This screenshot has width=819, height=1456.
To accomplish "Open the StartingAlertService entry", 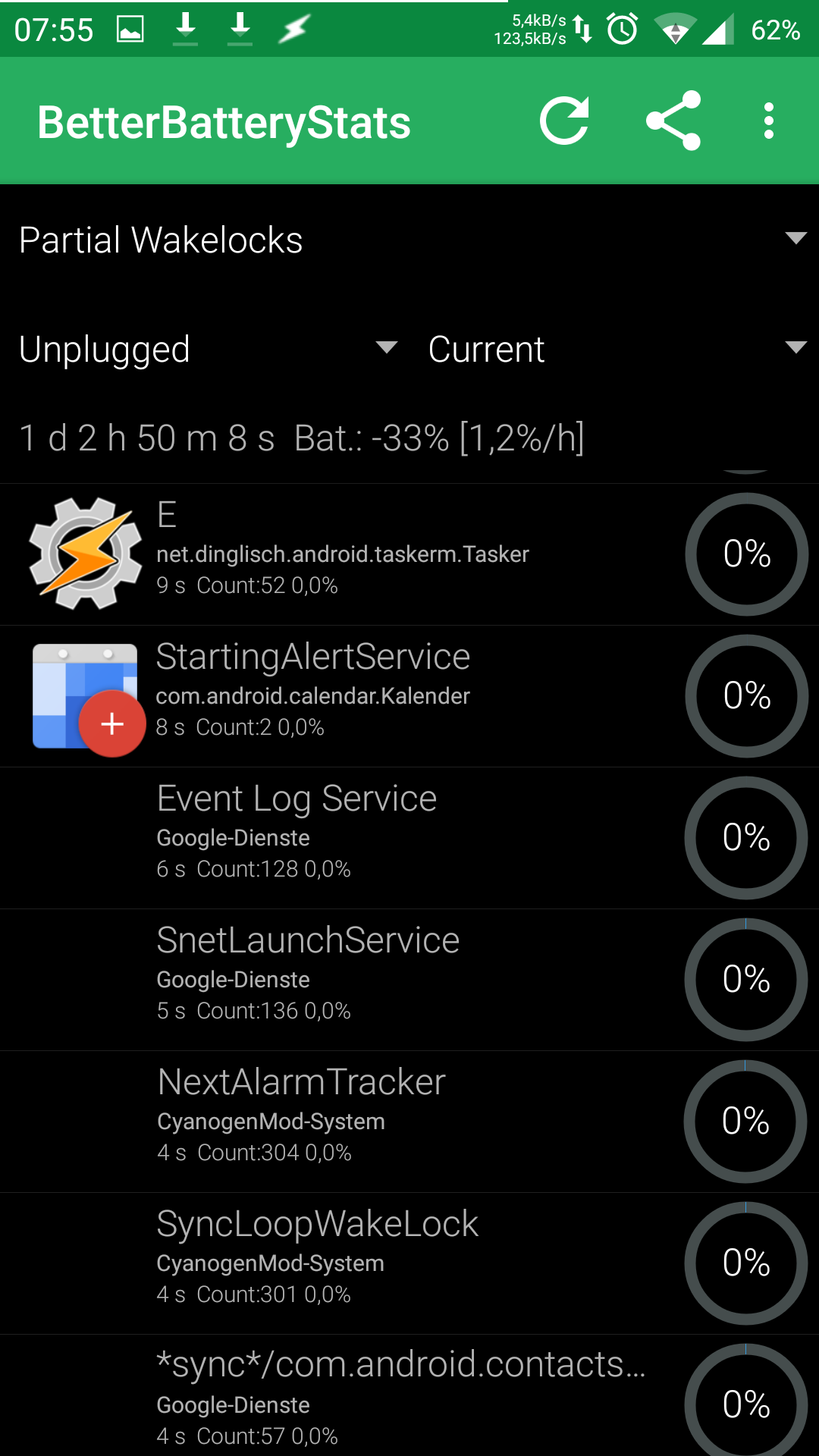I will 409,696.
